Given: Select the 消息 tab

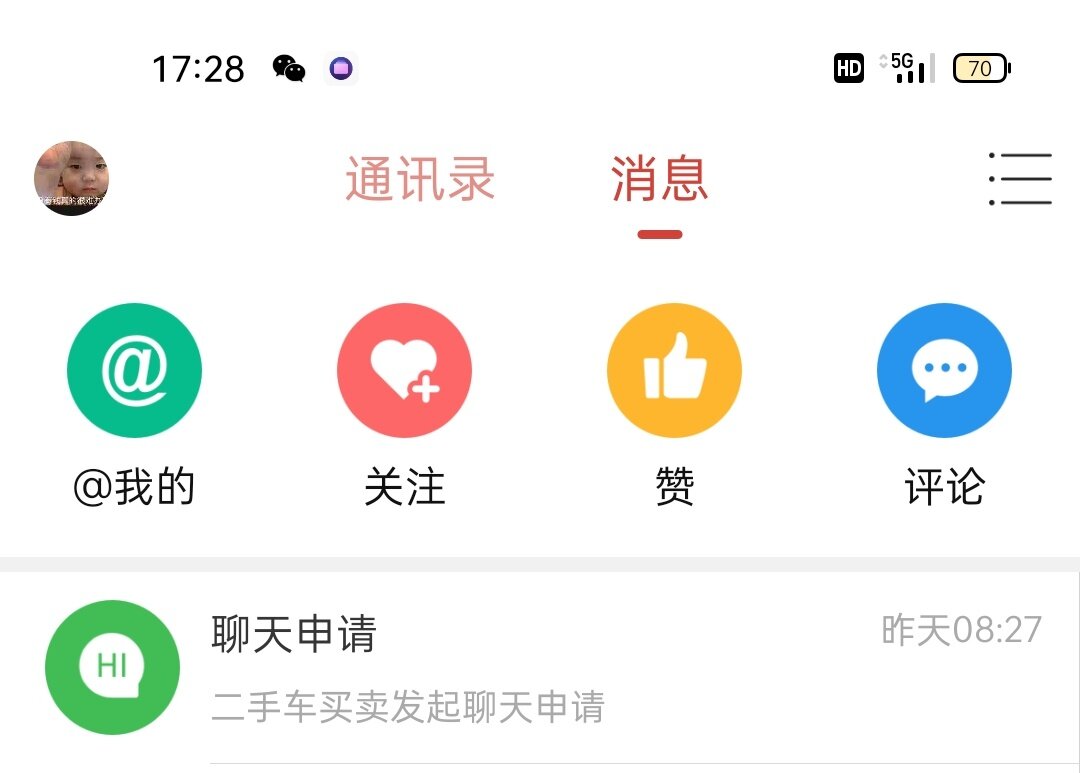Looking at the screenshot, I should (659, 180).
